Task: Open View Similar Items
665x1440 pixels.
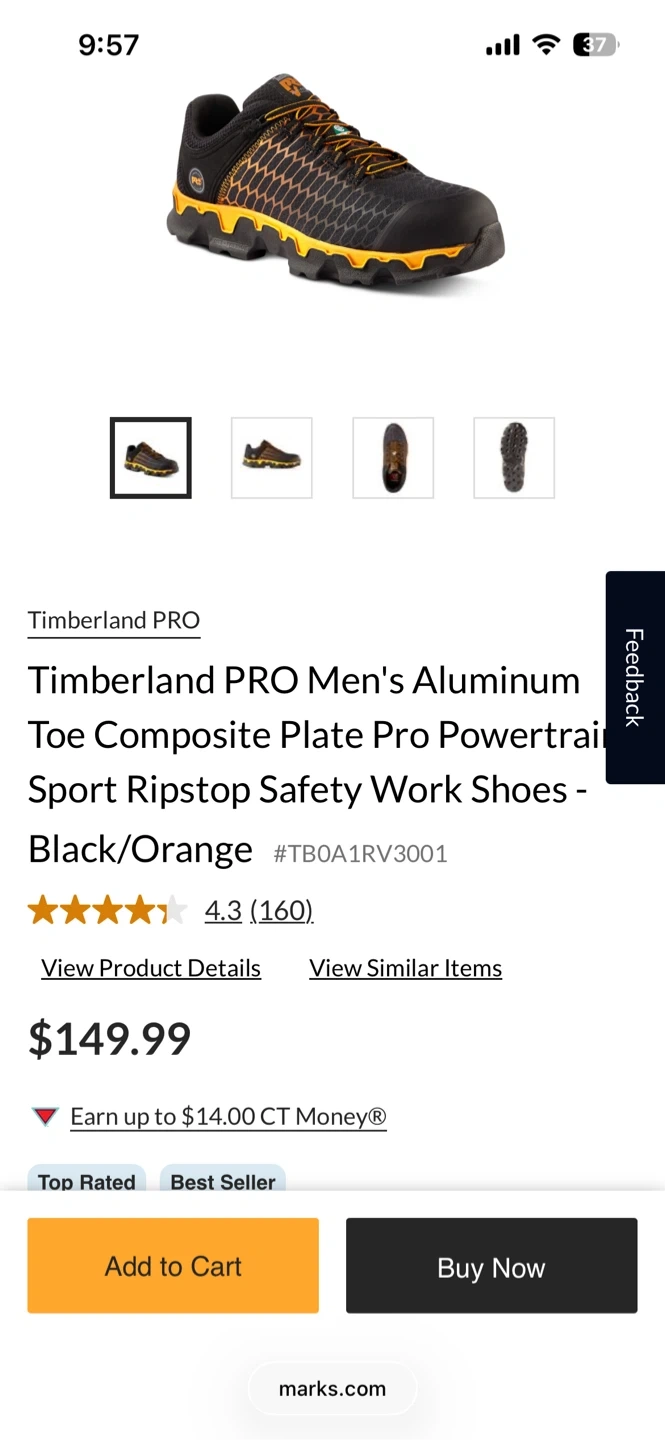Action: pos(406,968)
